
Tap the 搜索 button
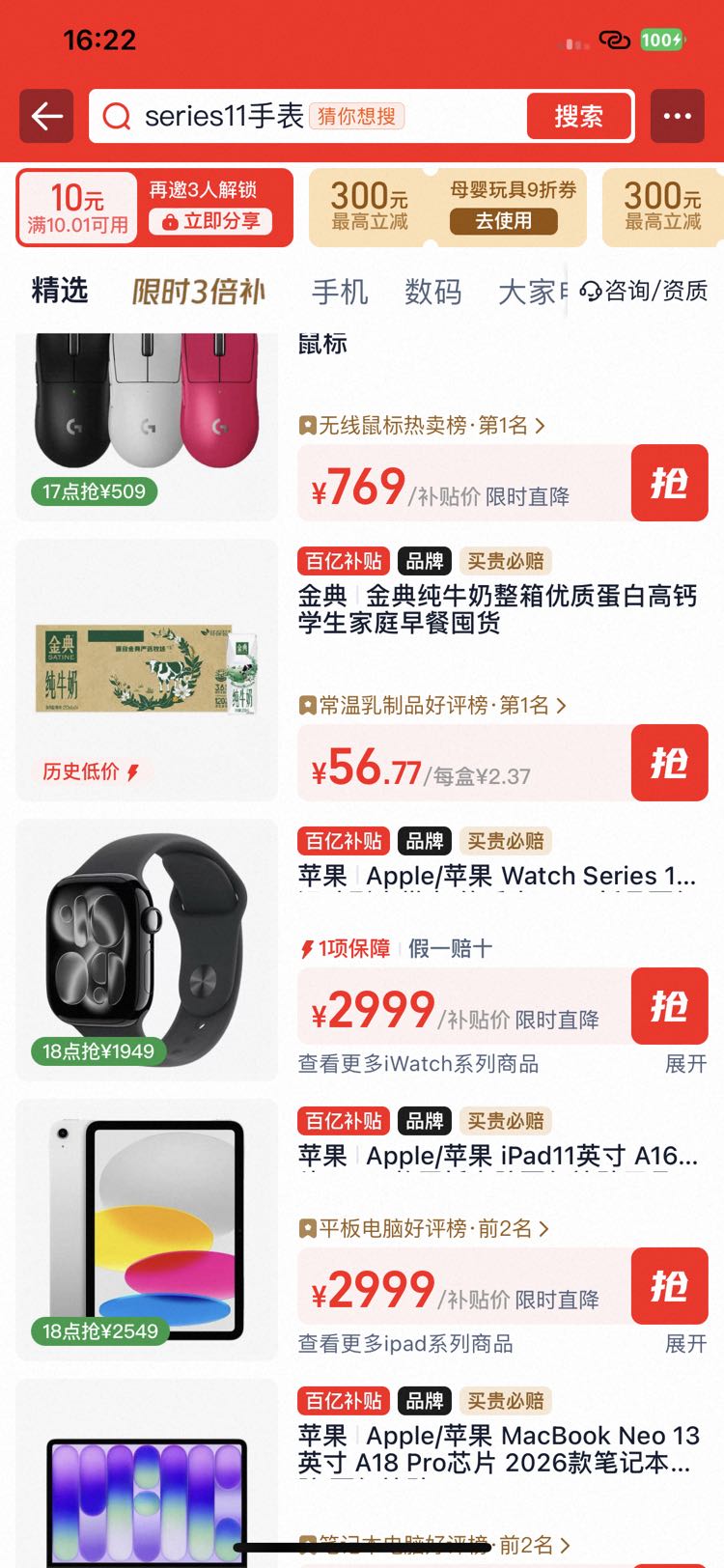point(579,117)
